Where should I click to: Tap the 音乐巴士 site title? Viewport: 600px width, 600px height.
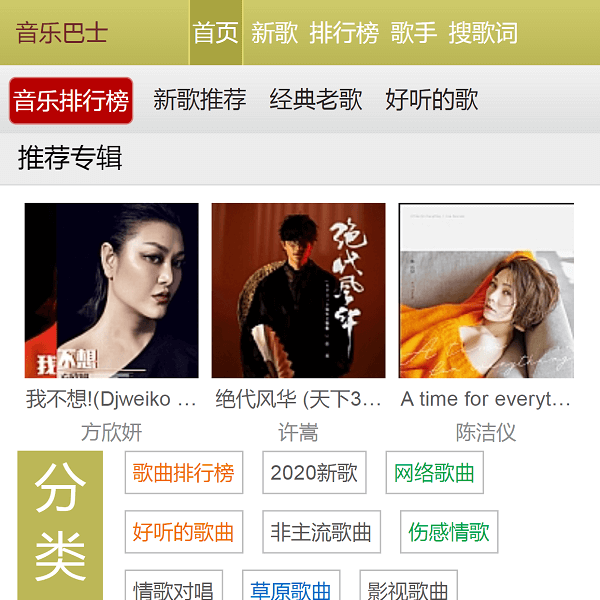[x=62, y=33]
